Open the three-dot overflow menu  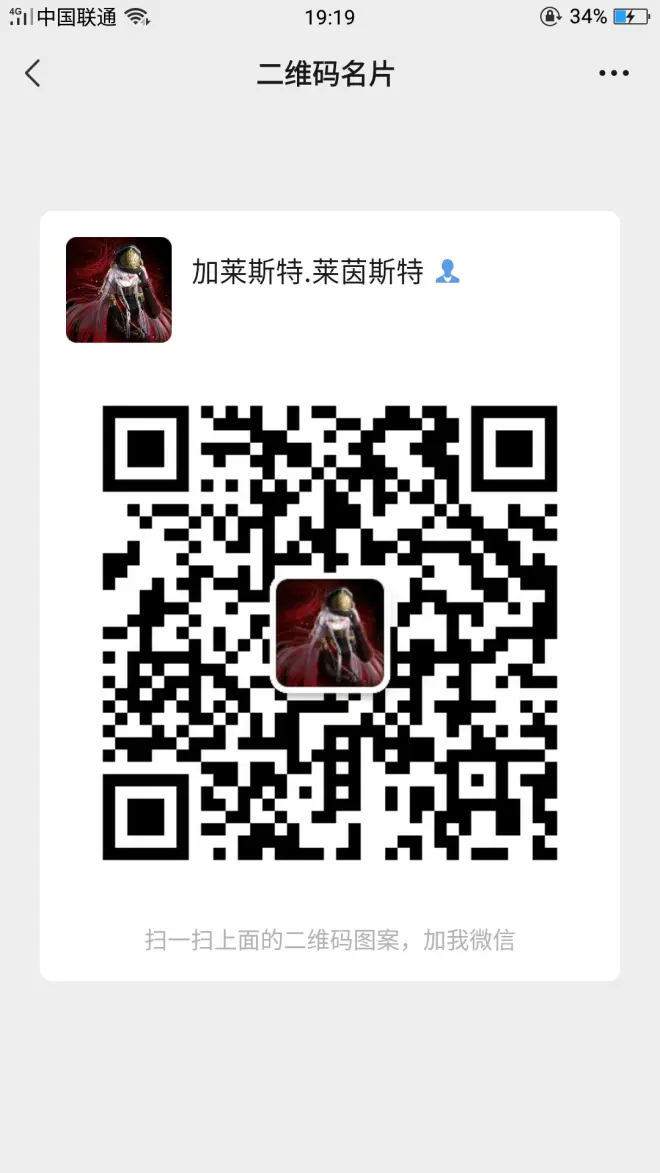[614, 73]
